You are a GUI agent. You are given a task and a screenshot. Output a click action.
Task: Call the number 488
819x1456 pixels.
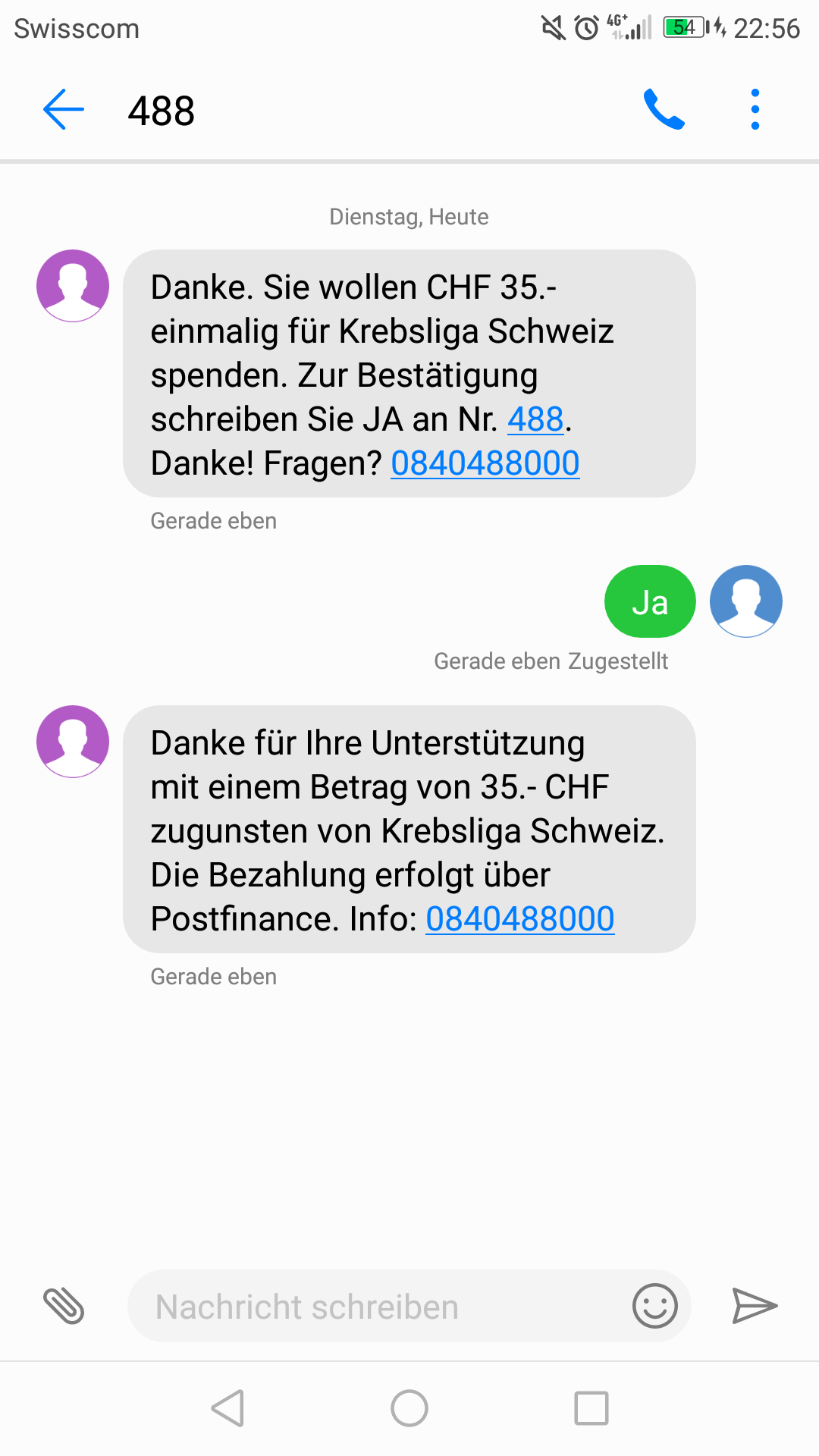664,110
